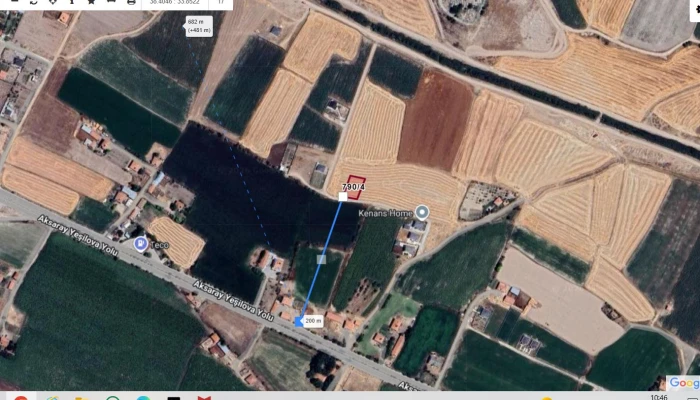Tap the star favorites icon in toolbar

pyautogui.click(x=91, y=2)
